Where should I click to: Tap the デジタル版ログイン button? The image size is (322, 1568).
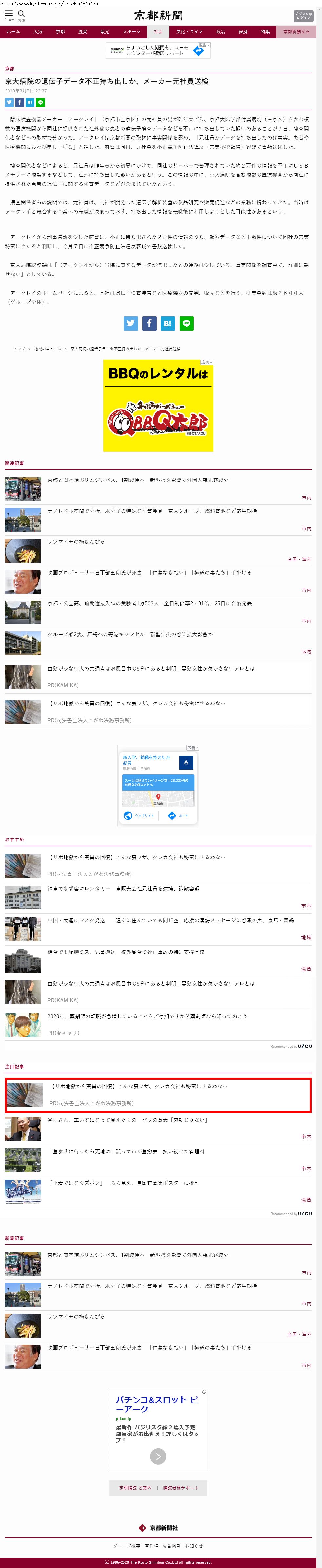[x=303, y=16]
